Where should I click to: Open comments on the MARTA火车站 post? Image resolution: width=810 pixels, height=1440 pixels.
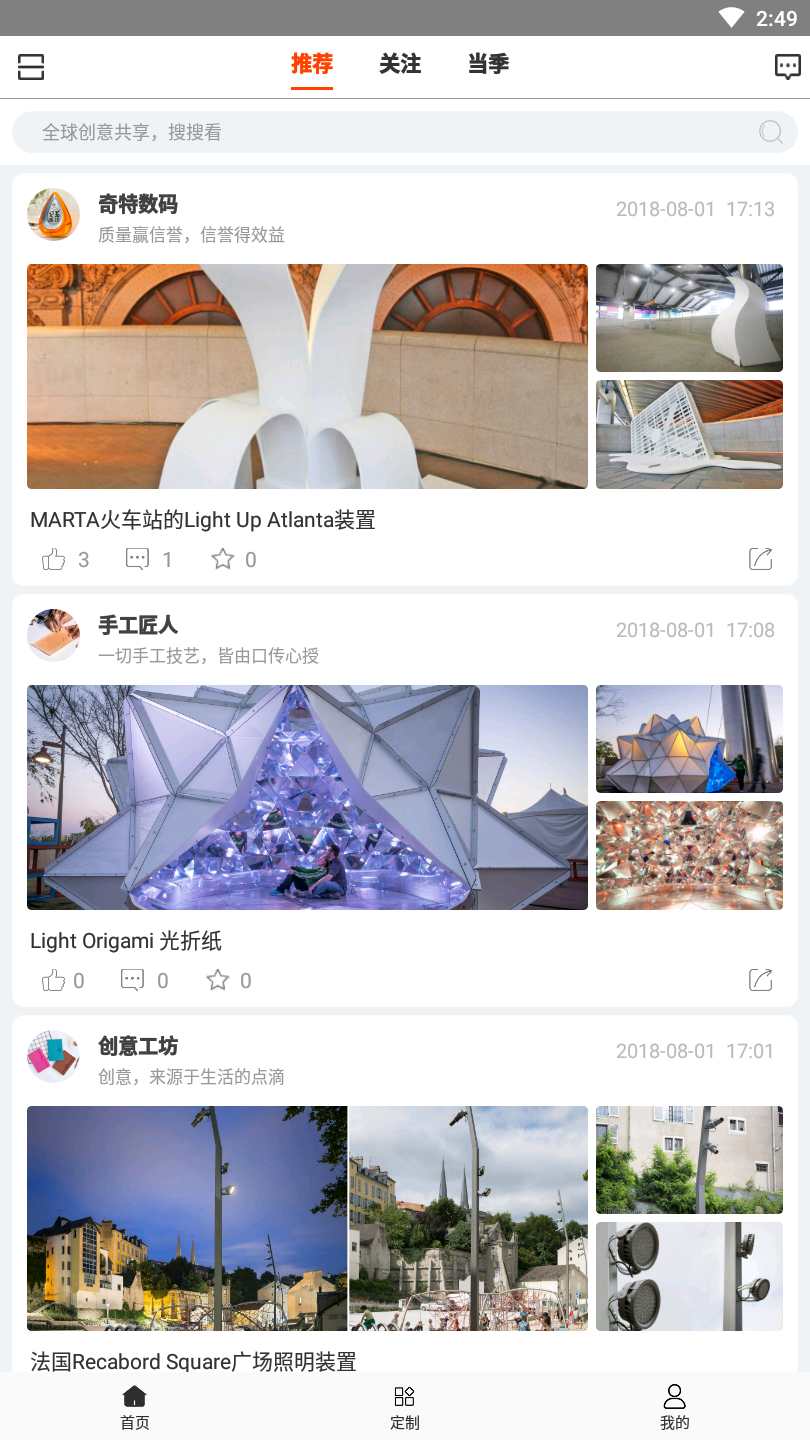(137, 559)
